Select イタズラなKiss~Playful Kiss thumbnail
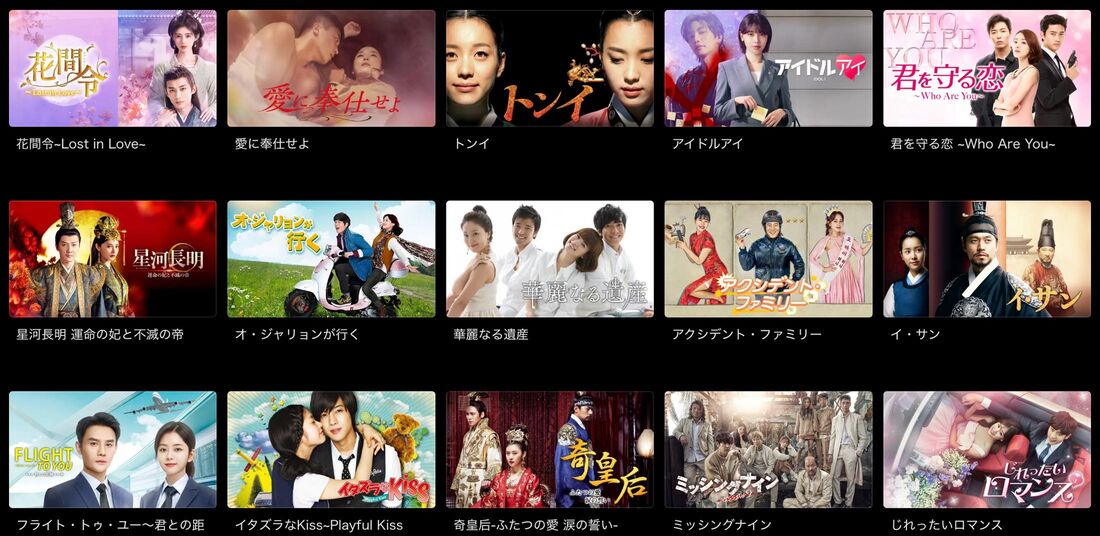The height and width of the screenshot is (536, 1100). pyautogui.click(x=331, y=449)
